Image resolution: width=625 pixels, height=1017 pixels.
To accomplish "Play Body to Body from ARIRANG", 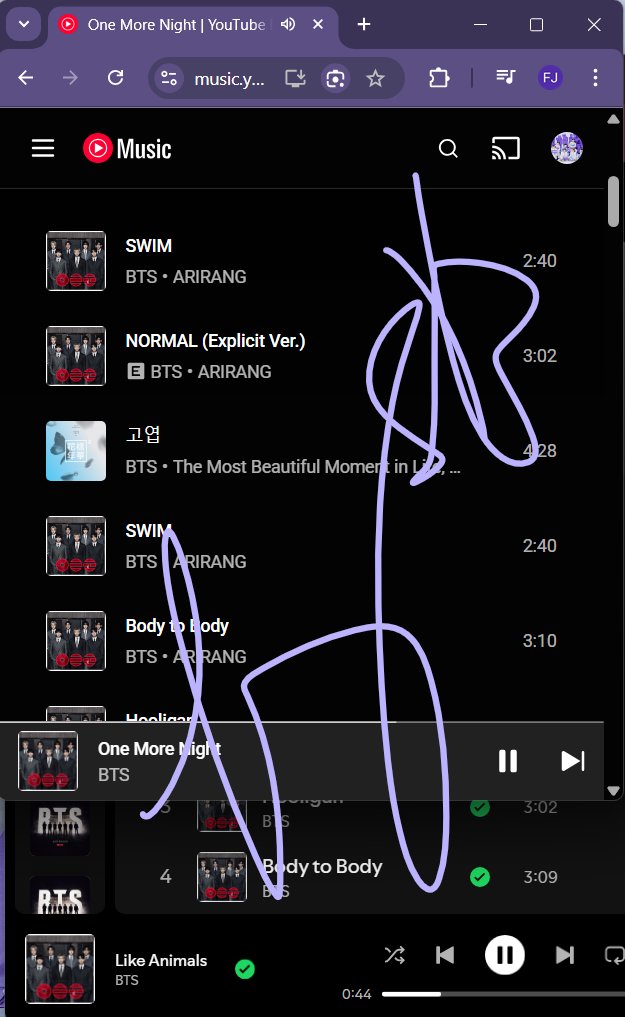I will (177, 626).
